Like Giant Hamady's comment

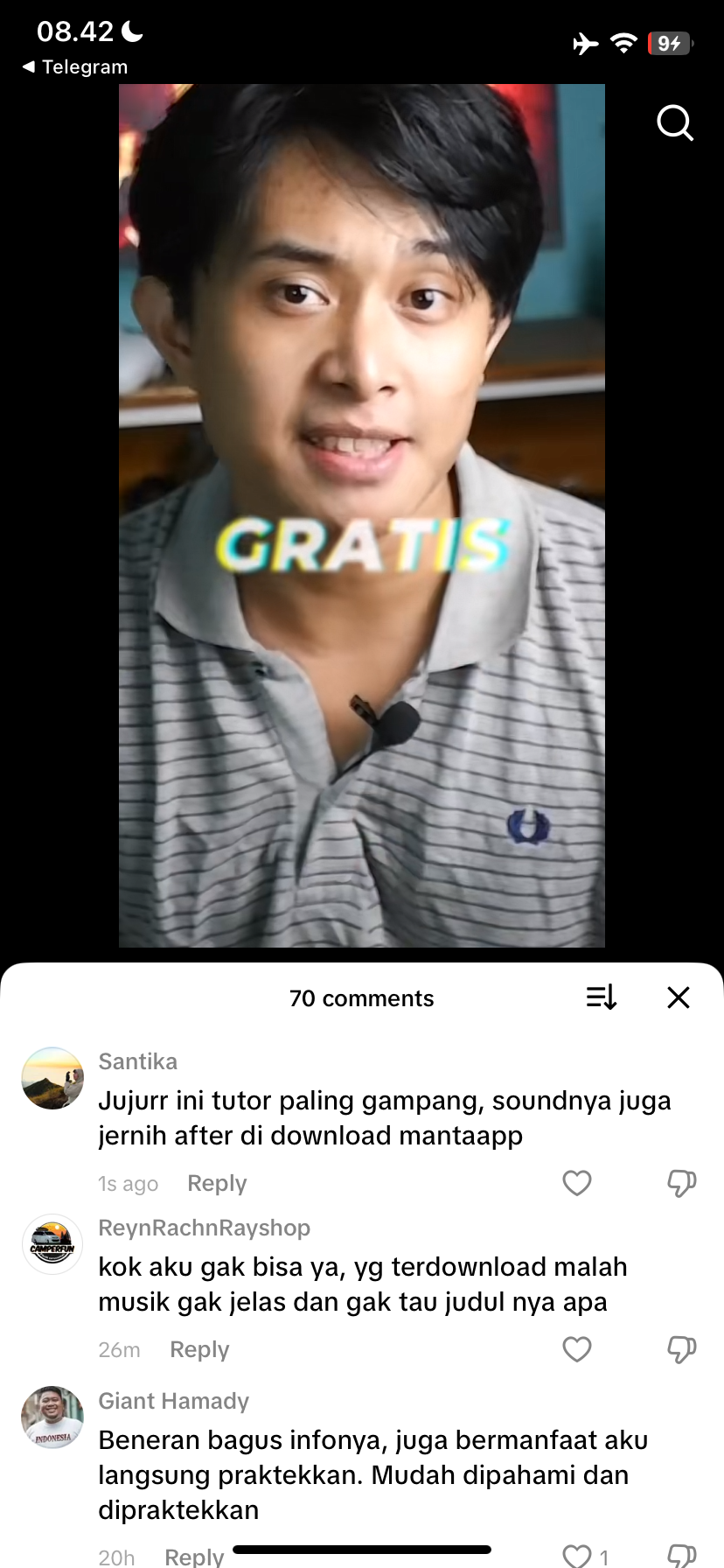(x=577, y=1556)
